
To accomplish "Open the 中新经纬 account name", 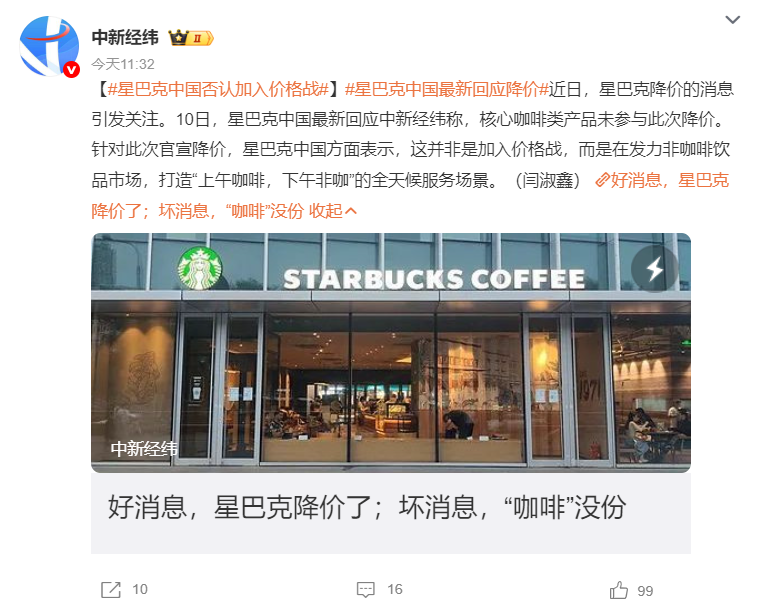I will point(125,37).
